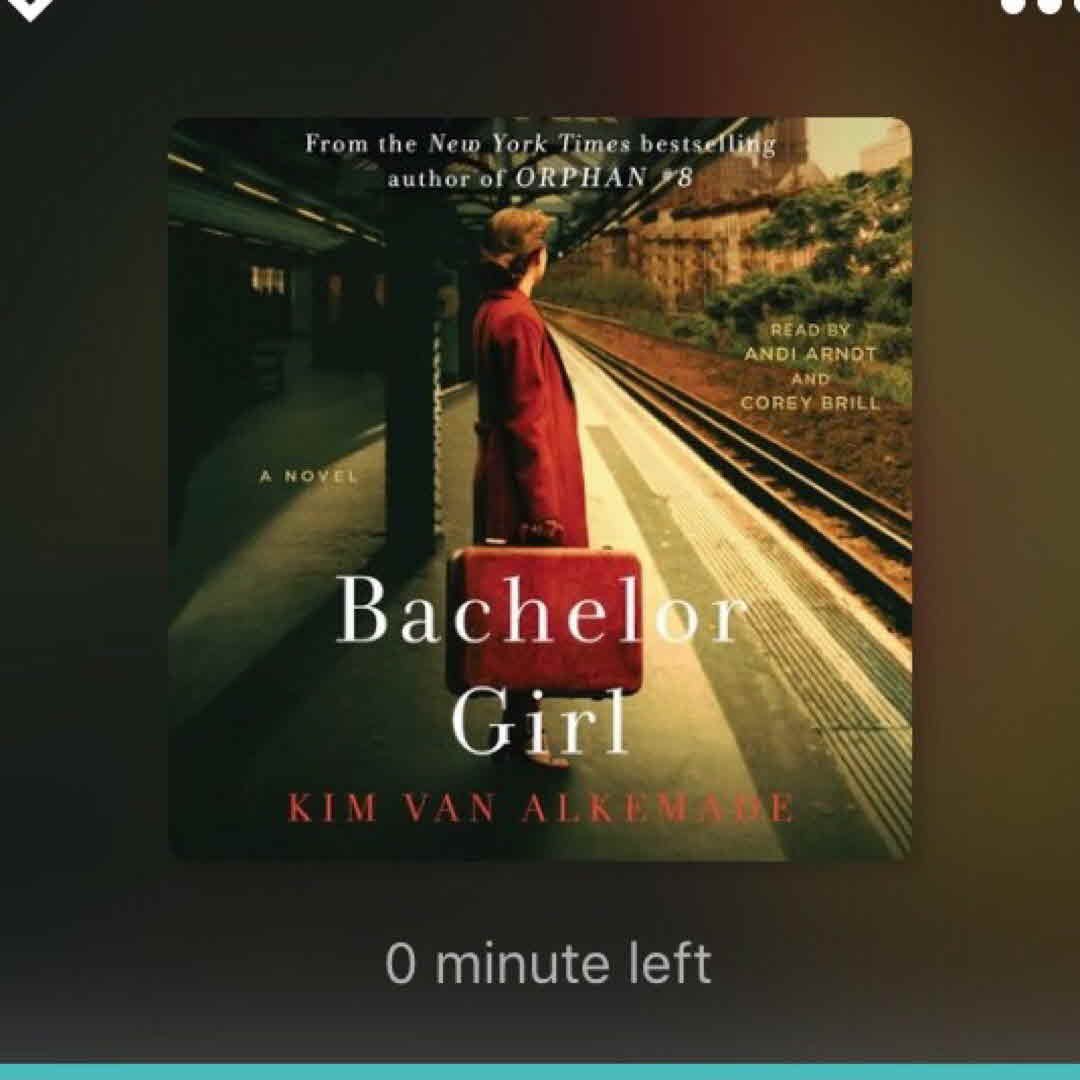Tap the teal playback progress bar
The width and height of the screenshot is (1080, 1080).
click(x=540, y=1072)
